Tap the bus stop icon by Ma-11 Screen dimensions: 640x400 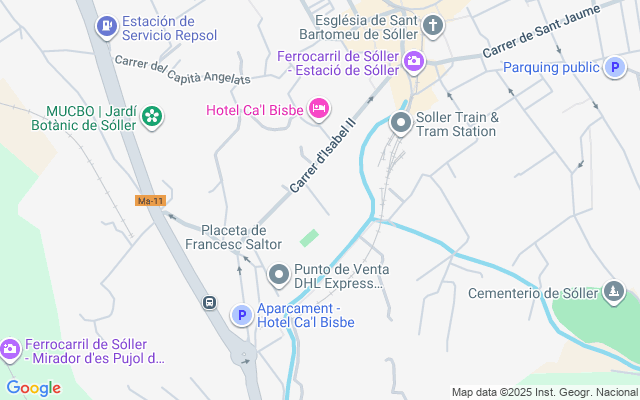pos(210,303)
